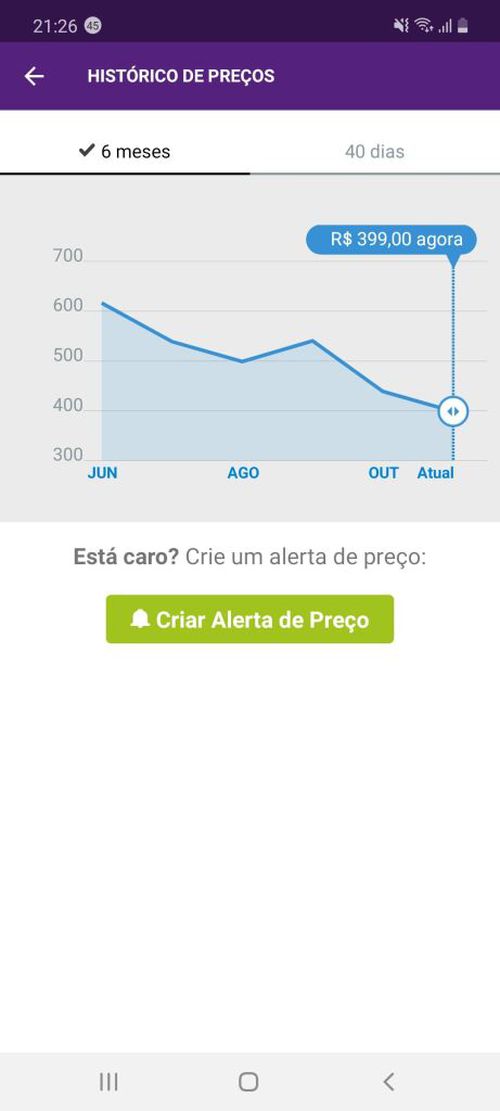The image size is (500, 1111).
Task: Go back using the app bar arrow
Action: click(x=34, y=77)
